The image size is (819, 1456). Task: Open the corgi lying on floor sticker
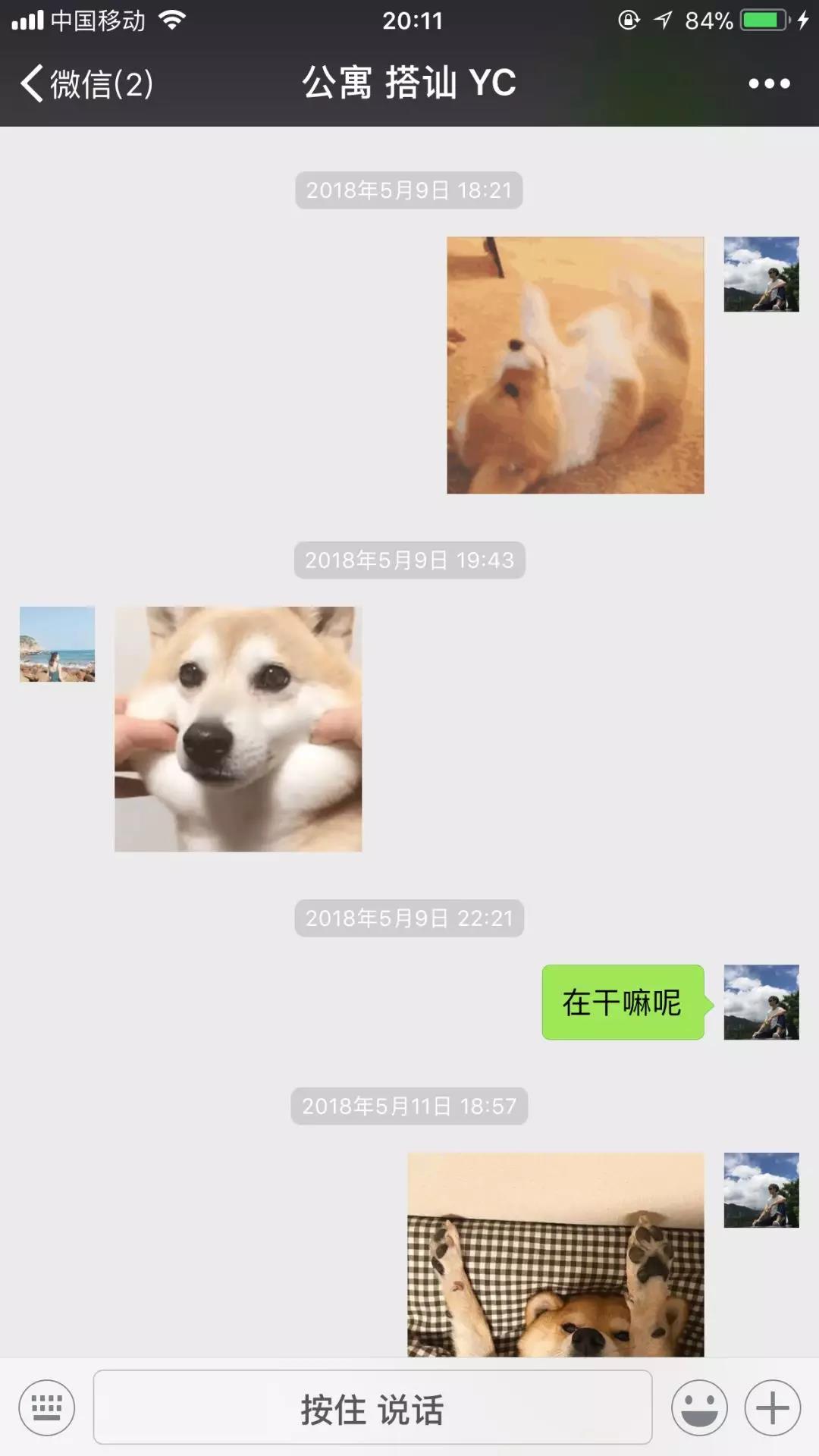tap(575, 365)
